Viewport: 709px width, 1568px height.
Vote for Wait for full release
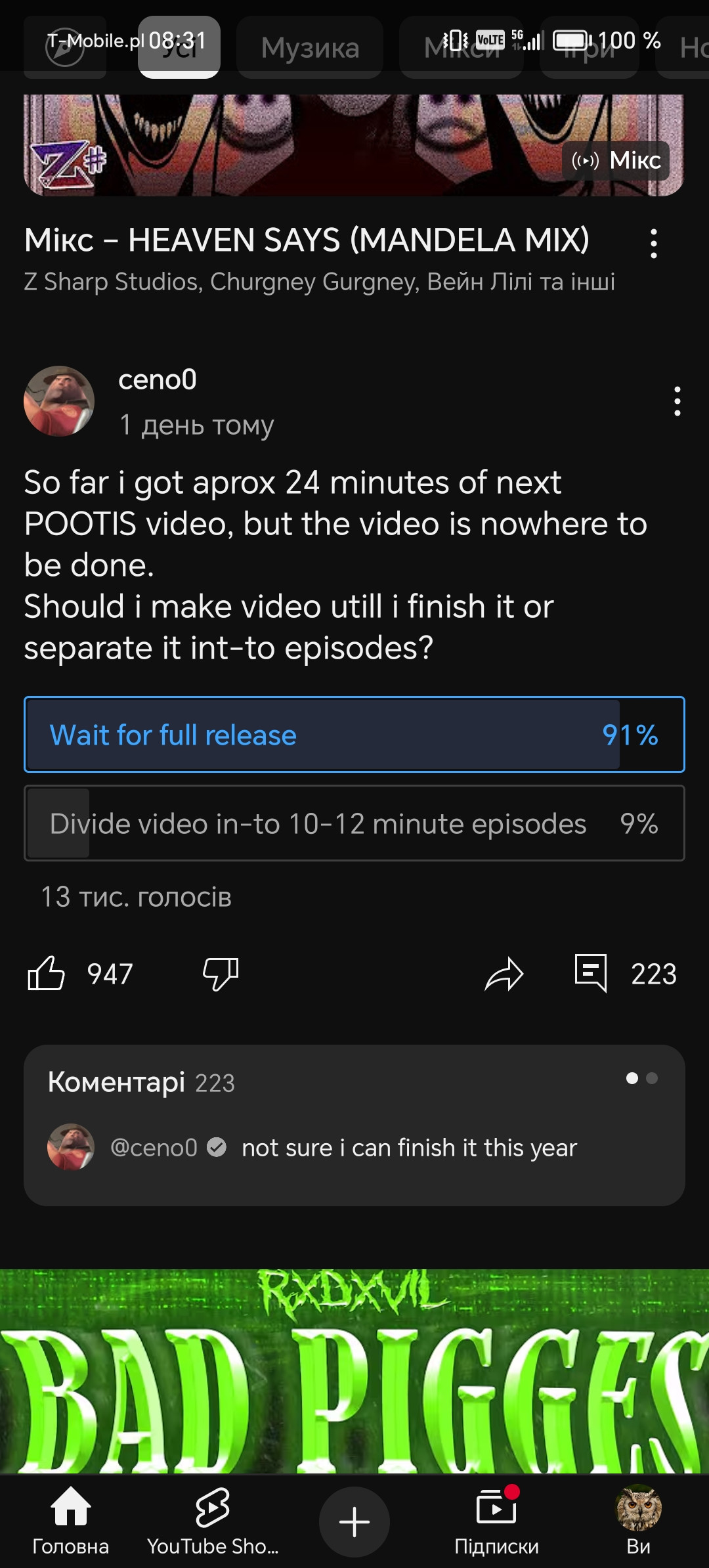(354, 735)
